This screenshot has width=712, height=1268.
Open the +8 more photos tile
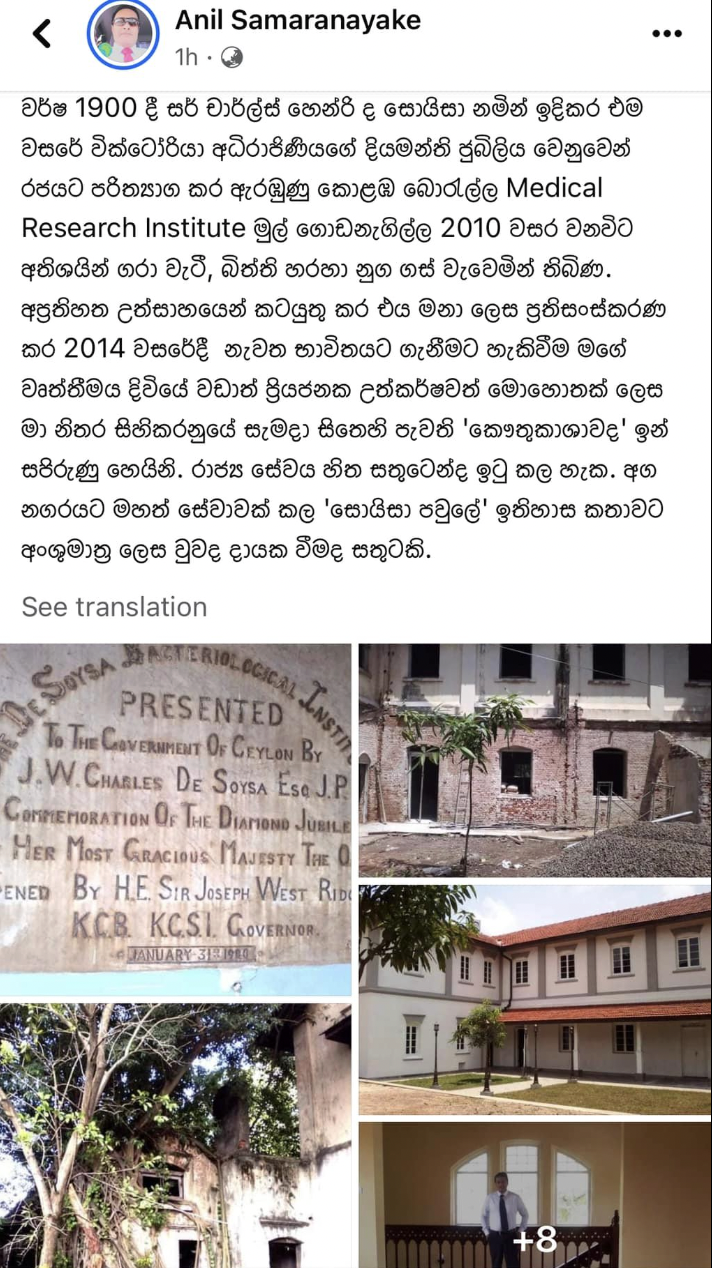coord(535,1196)
